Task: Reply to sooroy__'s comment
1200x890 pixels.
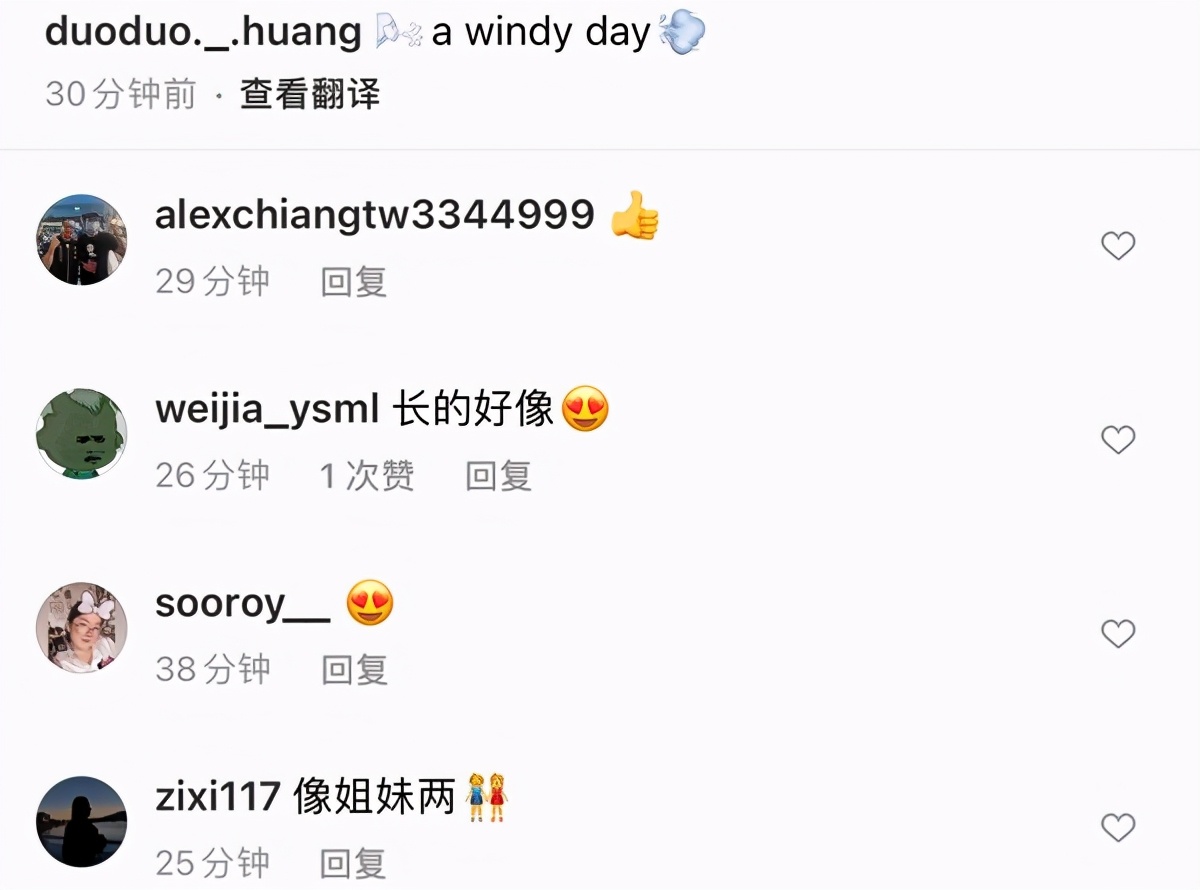Action: point(354,670)
